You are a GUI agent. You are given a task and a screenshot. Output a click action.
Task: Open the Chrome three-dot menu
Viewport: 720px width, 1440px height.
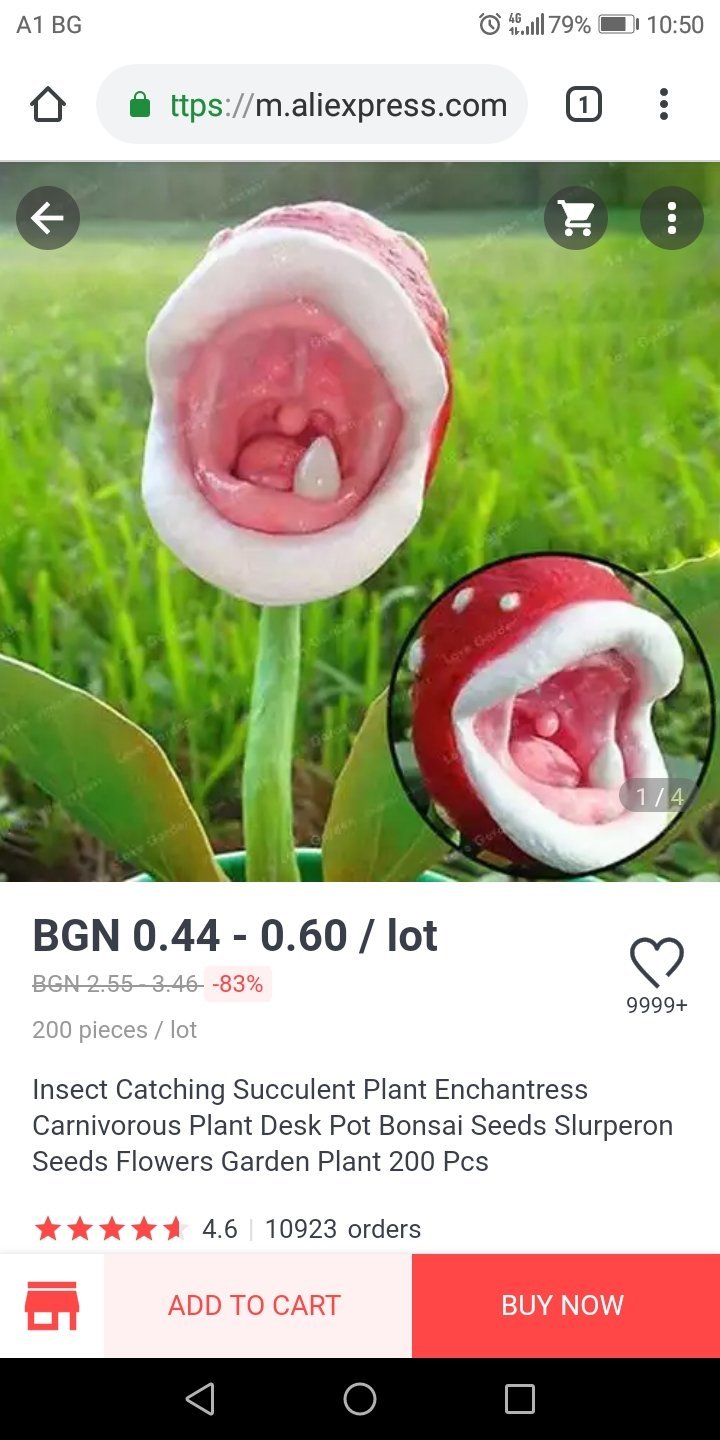[664, 104]
